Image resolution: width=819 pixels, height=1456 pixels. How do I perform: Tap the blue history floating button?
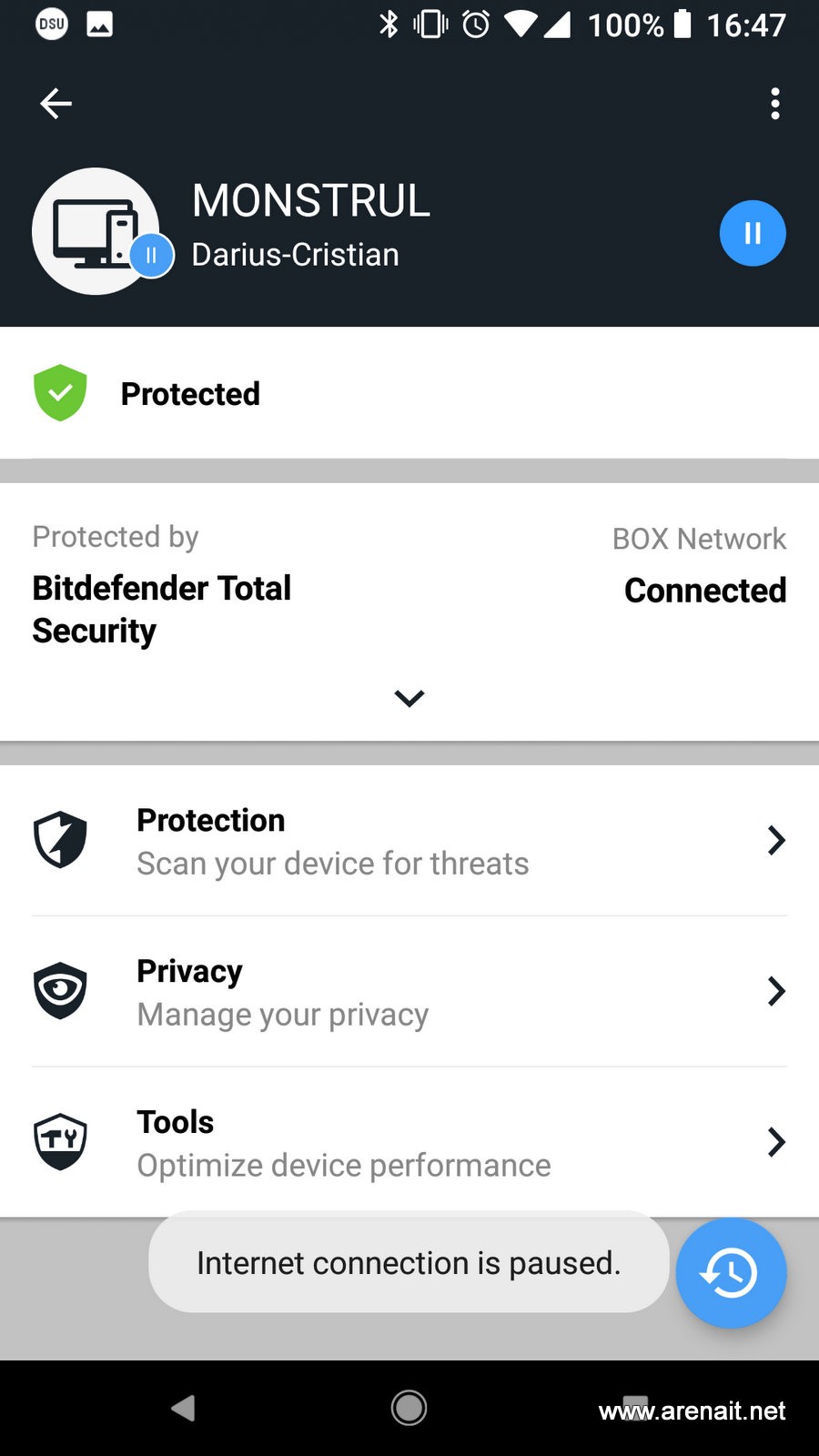(x=731, y=1272)
